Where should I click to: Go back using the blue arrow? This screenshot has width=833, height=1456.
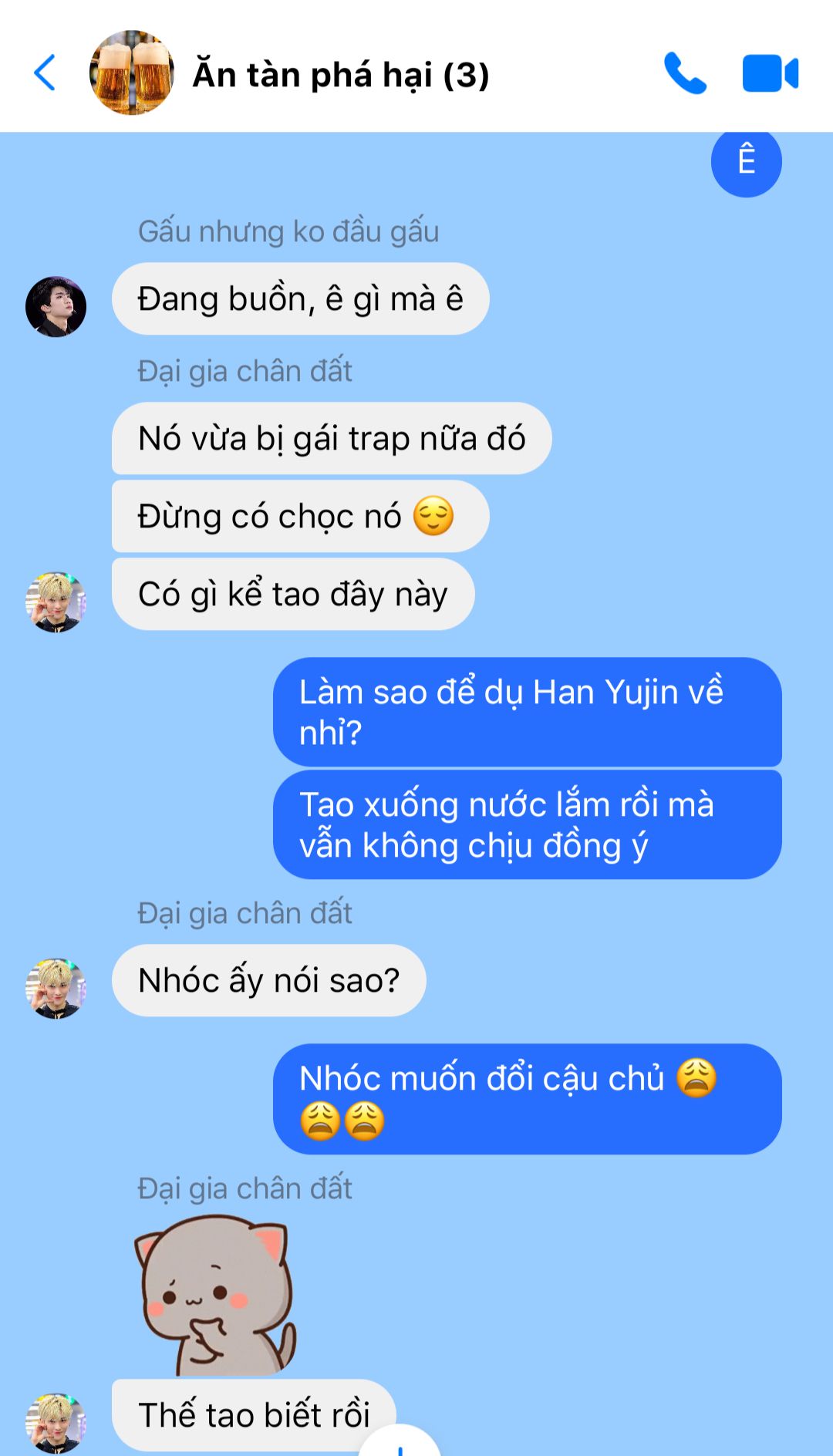(45, 73)
